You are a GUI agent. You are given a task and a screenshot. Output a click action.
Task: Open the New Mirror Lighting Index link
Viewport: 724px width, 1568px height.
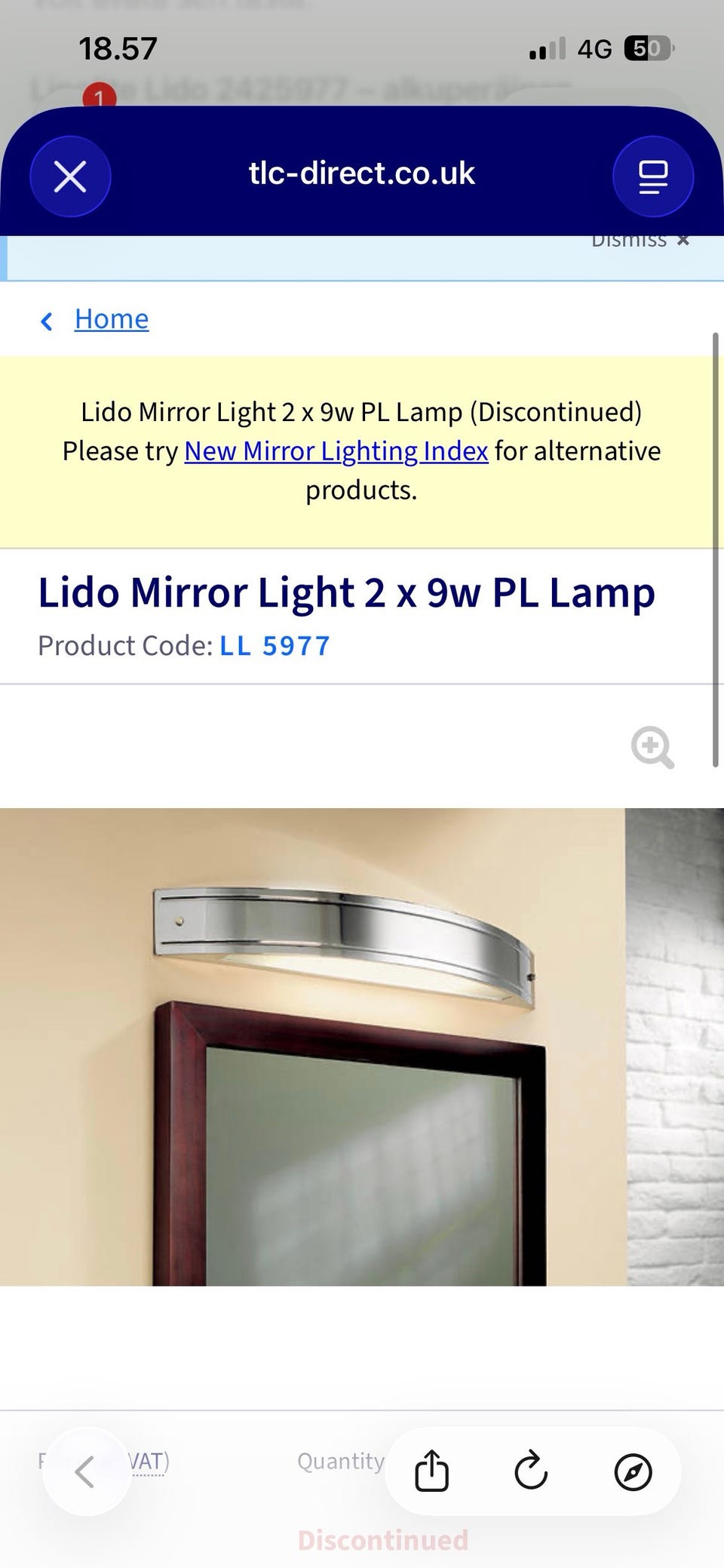336,451
